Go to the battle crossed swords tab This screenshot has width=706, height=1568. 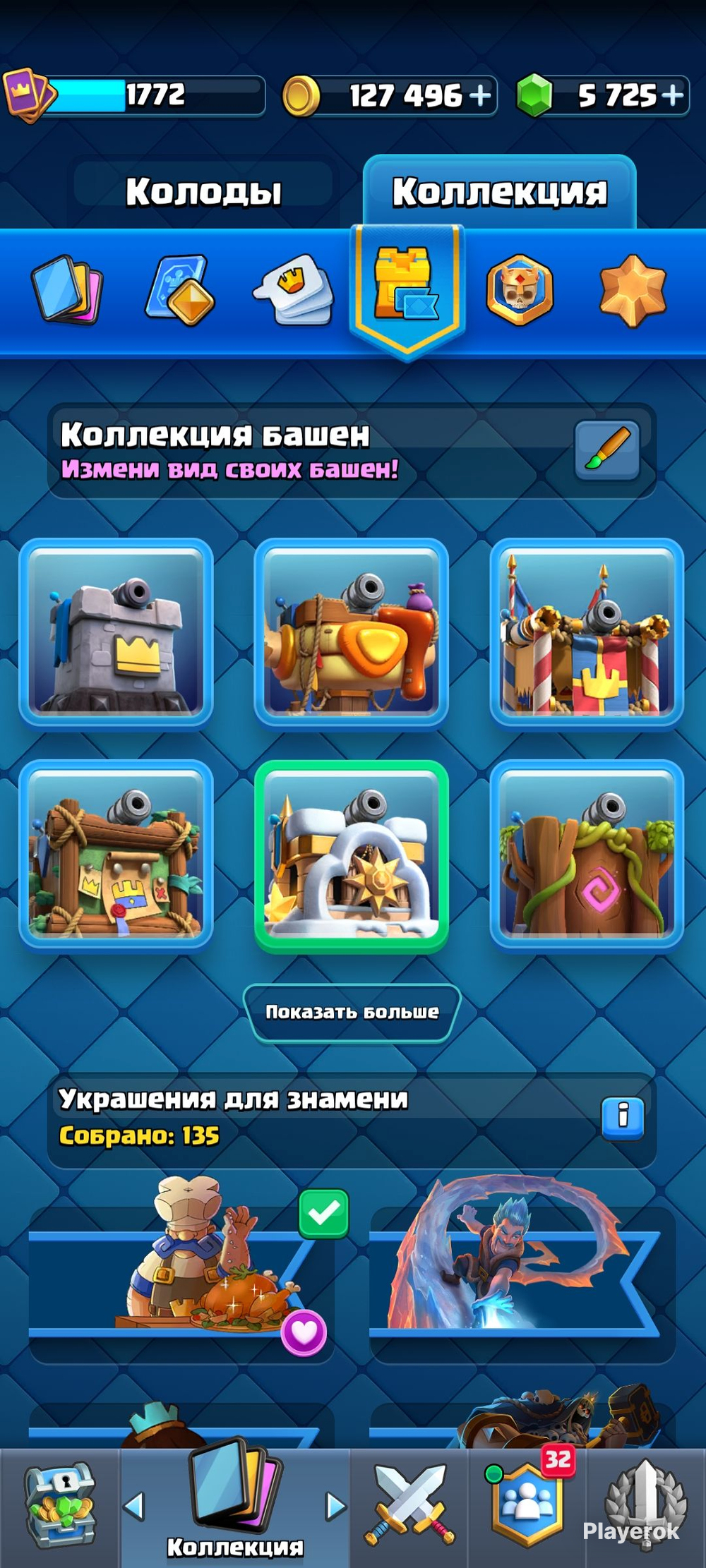coord(409,1505)
